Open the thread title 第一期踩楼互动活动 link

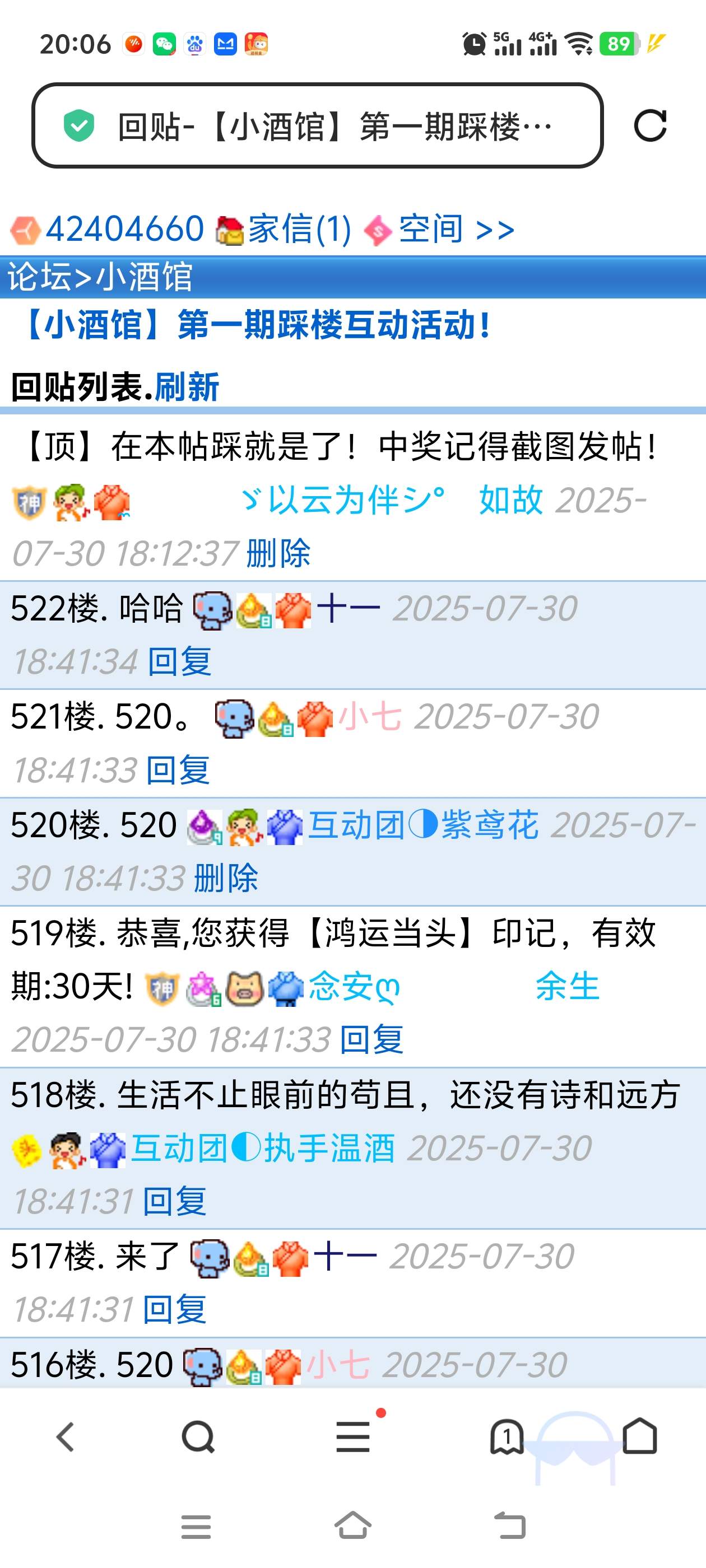point(256,324)
